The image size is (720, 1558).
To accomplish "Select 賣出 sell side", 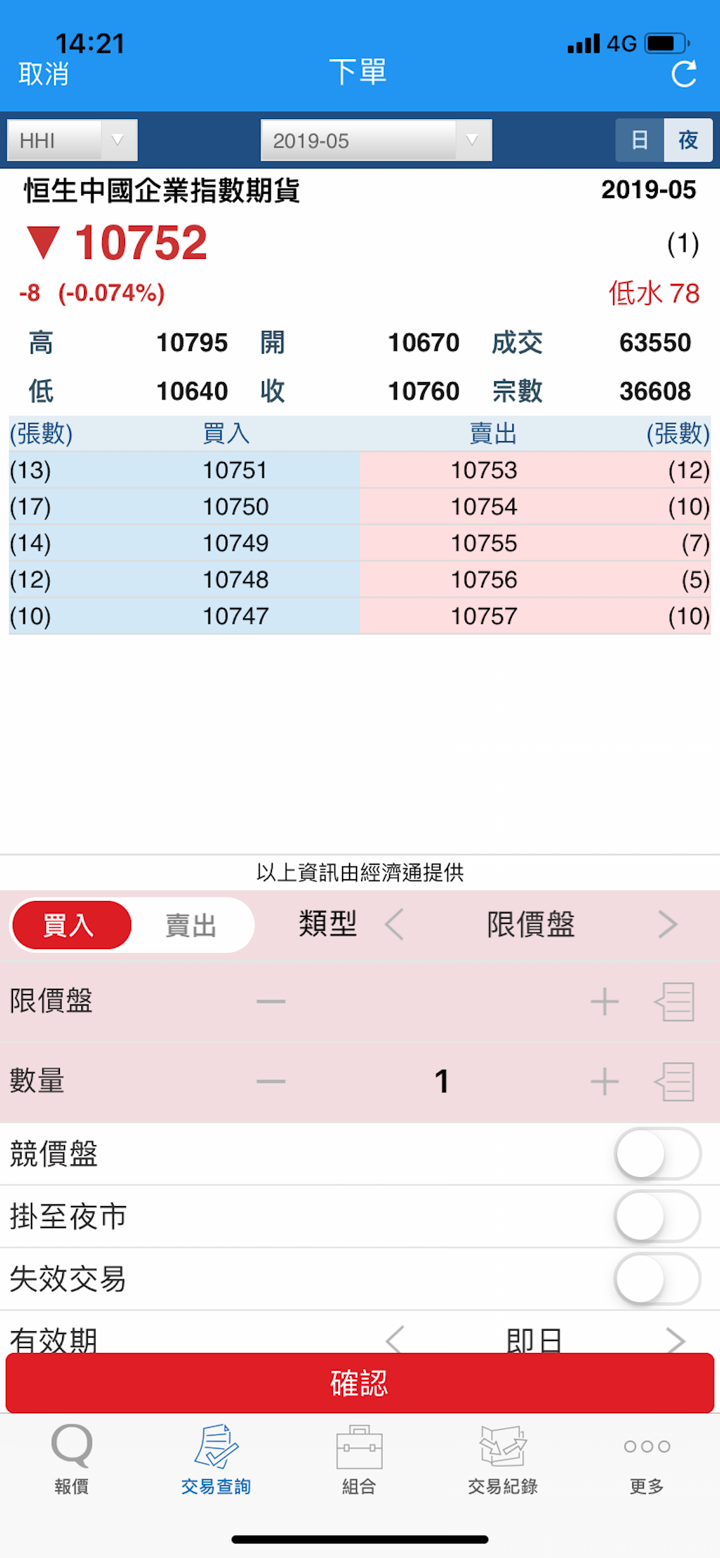I will (191, 925).
